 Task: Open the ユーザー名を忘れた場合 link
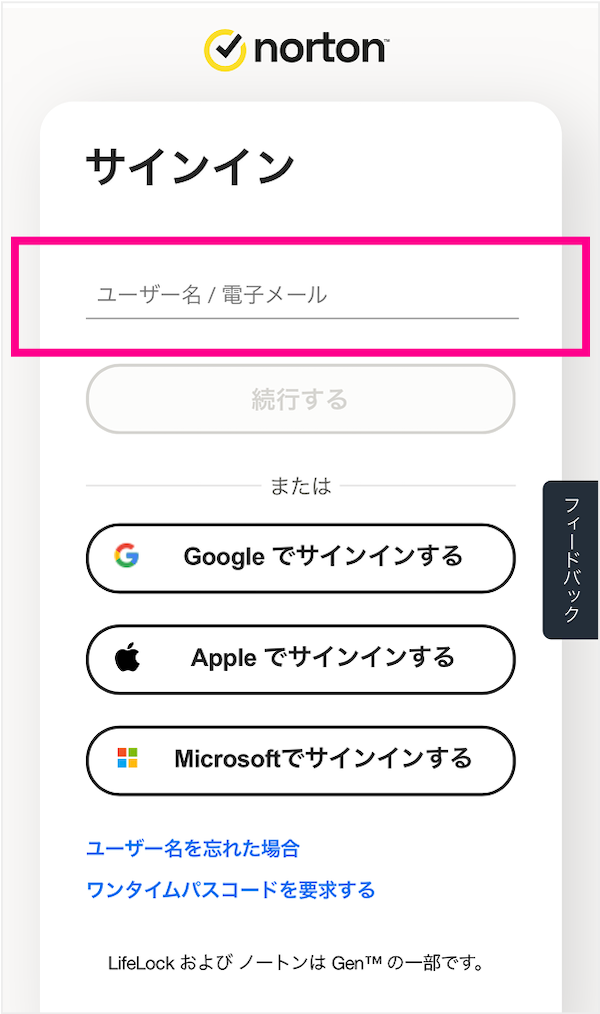click(193, 849)
